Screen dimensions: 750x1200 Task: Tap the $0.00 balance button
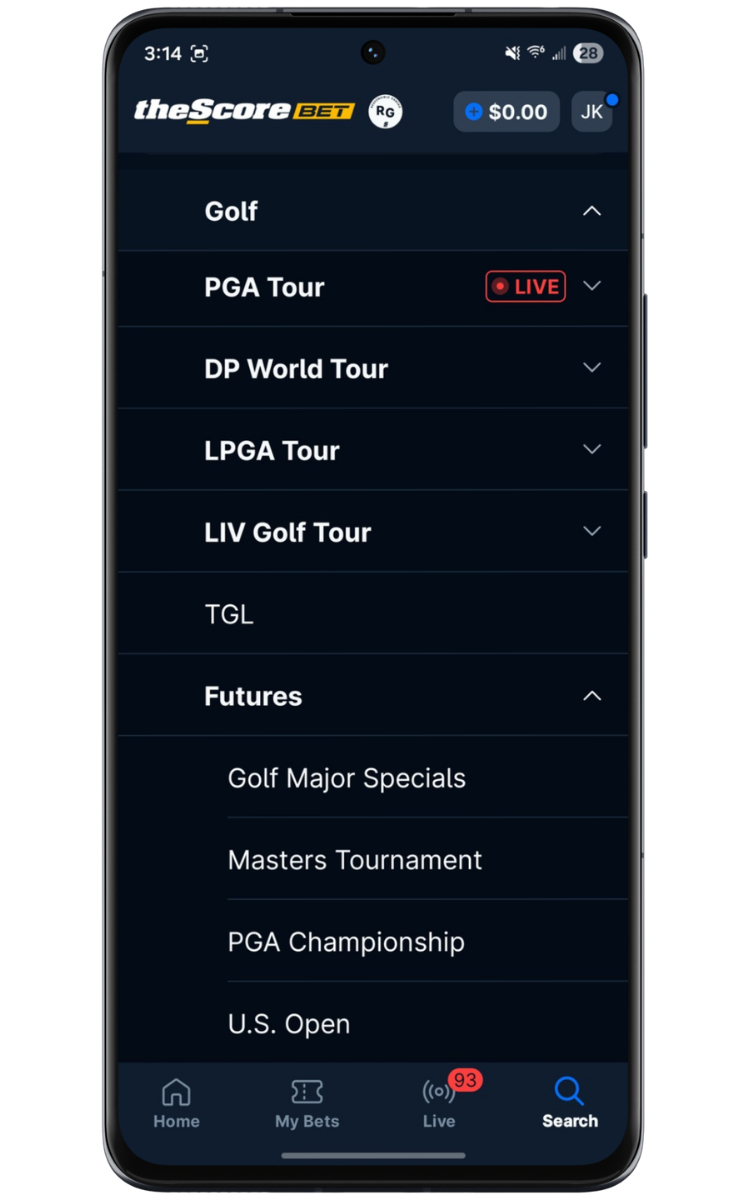tap(505, 112)
